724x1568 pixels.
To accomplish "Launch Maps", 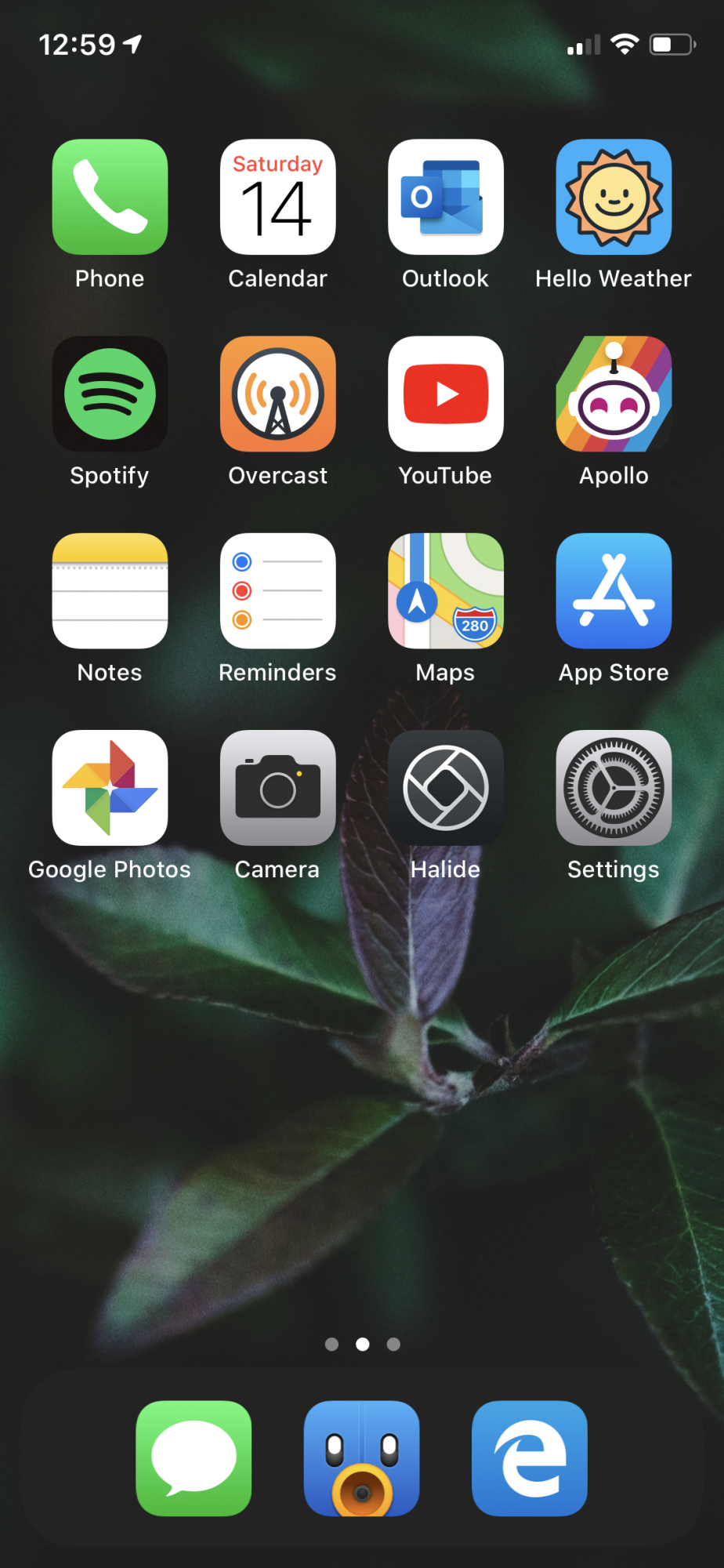I will (446, 590).
